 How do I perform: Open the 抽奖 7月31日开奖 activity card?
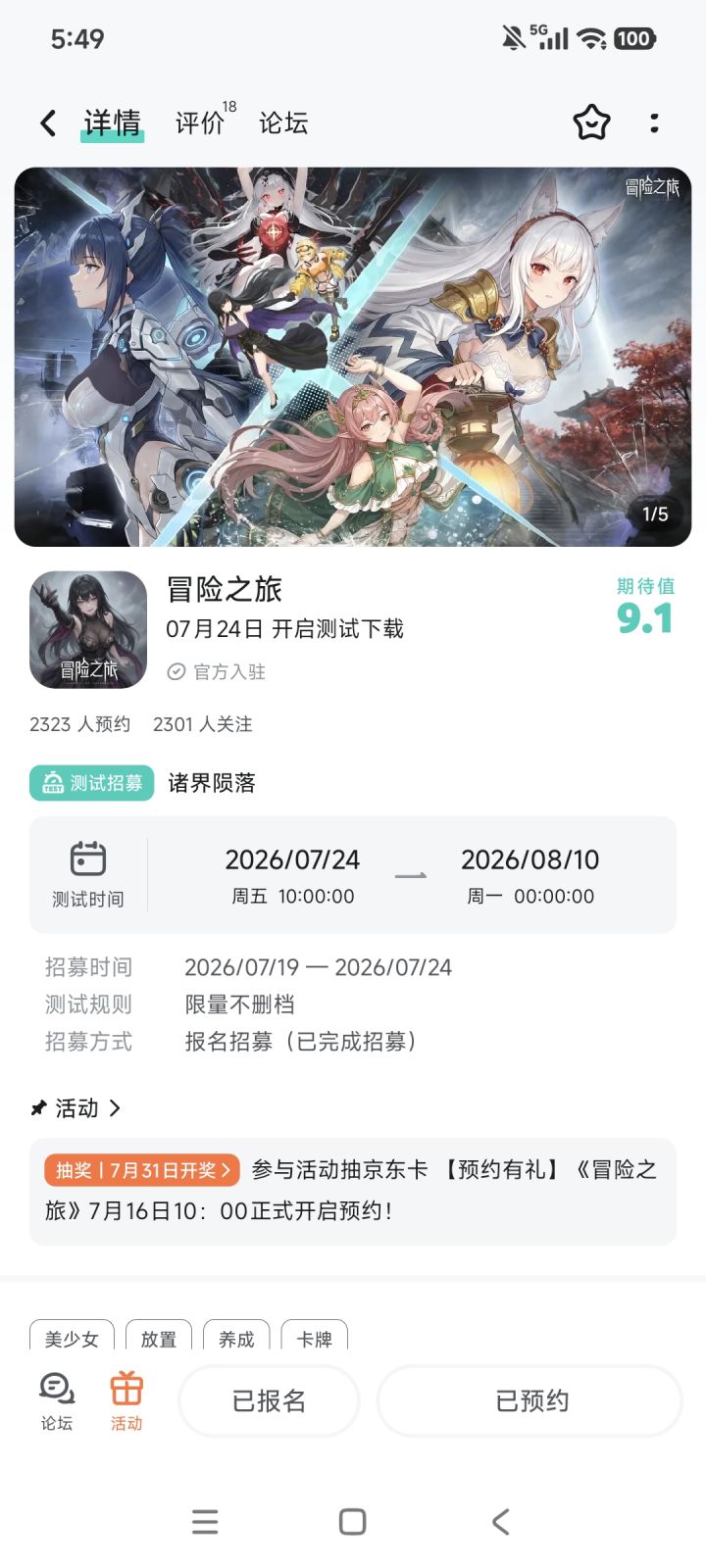click(x=353, y=1191)
